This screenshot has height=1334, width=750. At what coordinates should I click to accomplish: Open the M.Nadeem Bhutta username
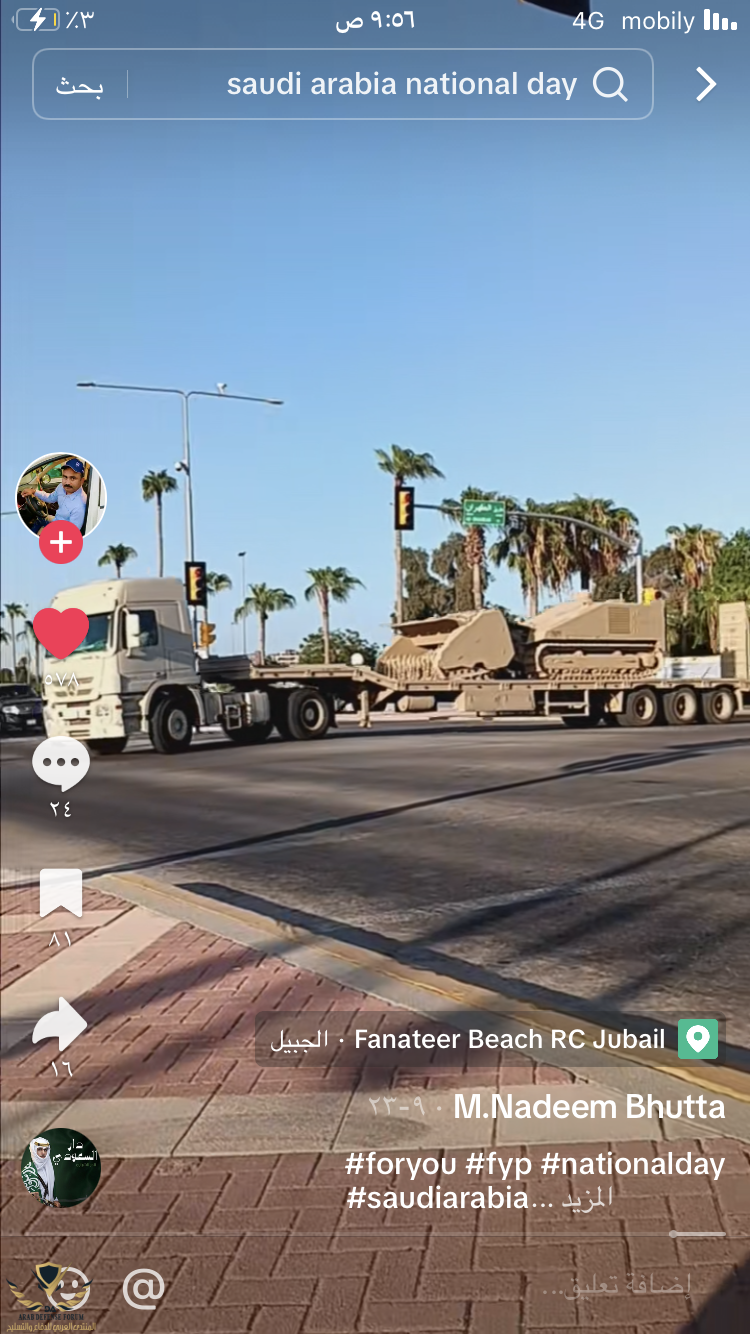(589, 1107)
